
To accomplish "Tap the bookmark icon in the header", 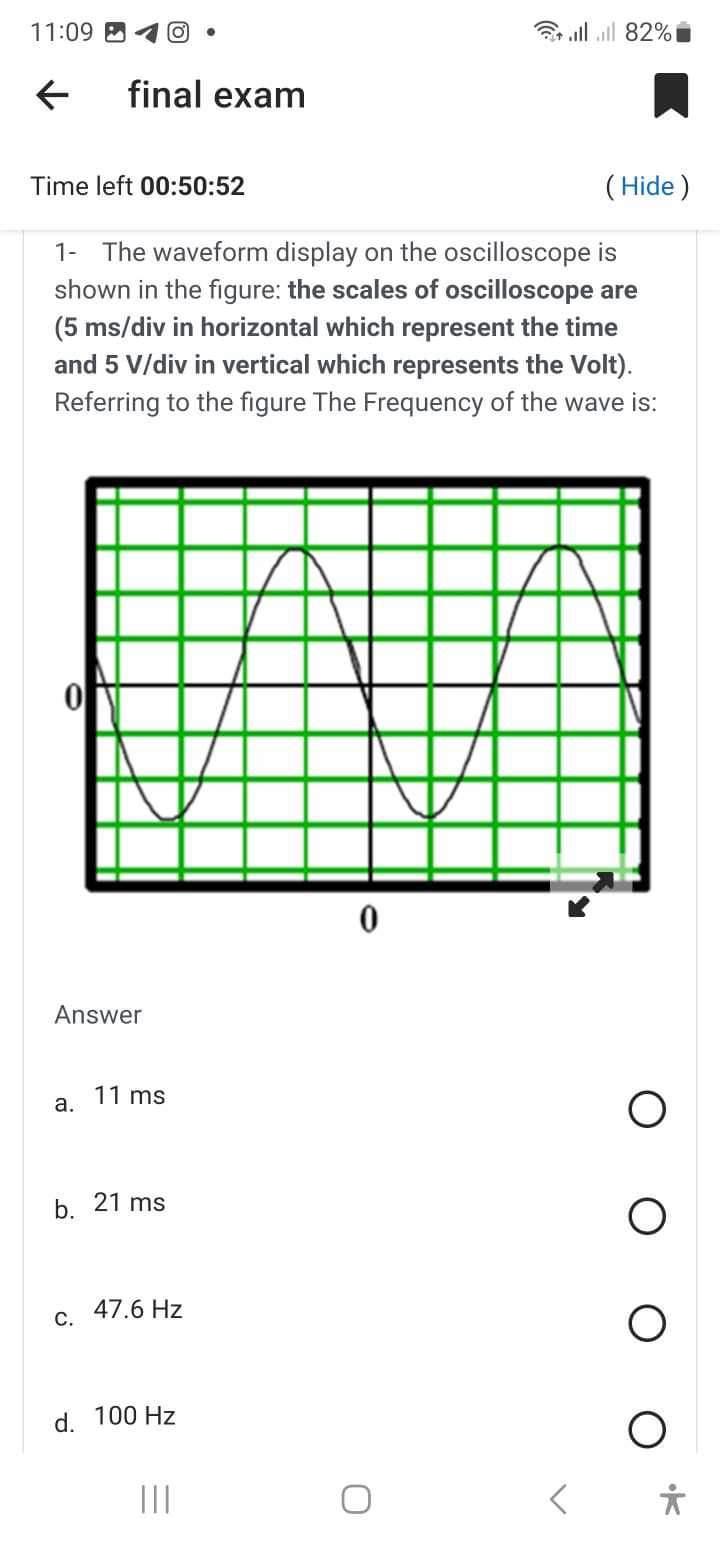I will pos(670,97).
